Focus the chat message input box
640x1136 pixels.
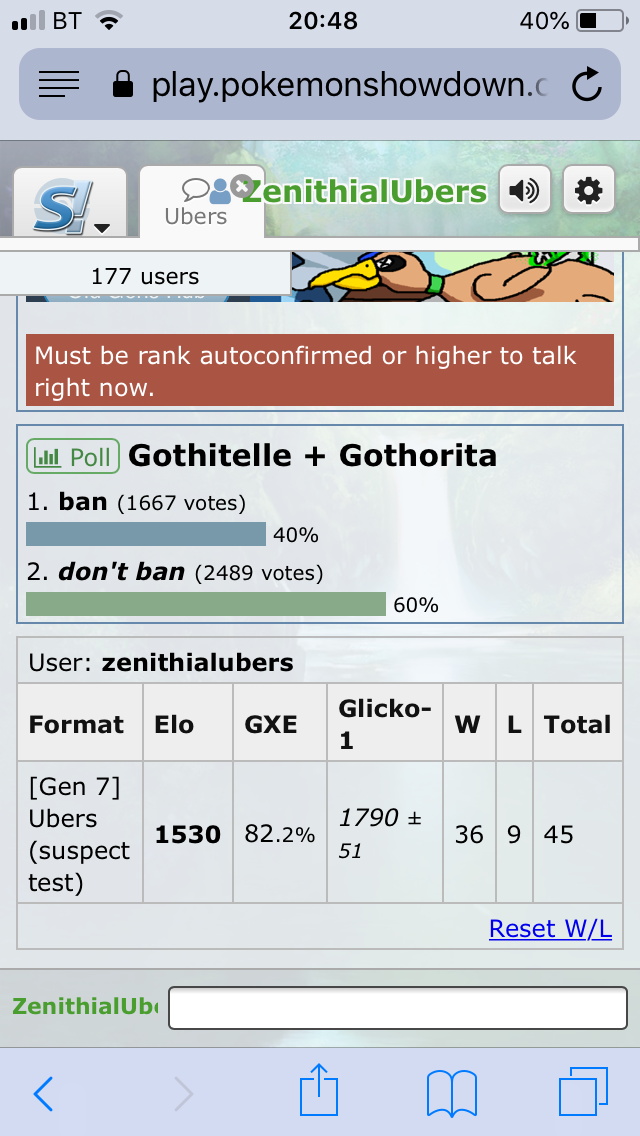point(397,1007)
